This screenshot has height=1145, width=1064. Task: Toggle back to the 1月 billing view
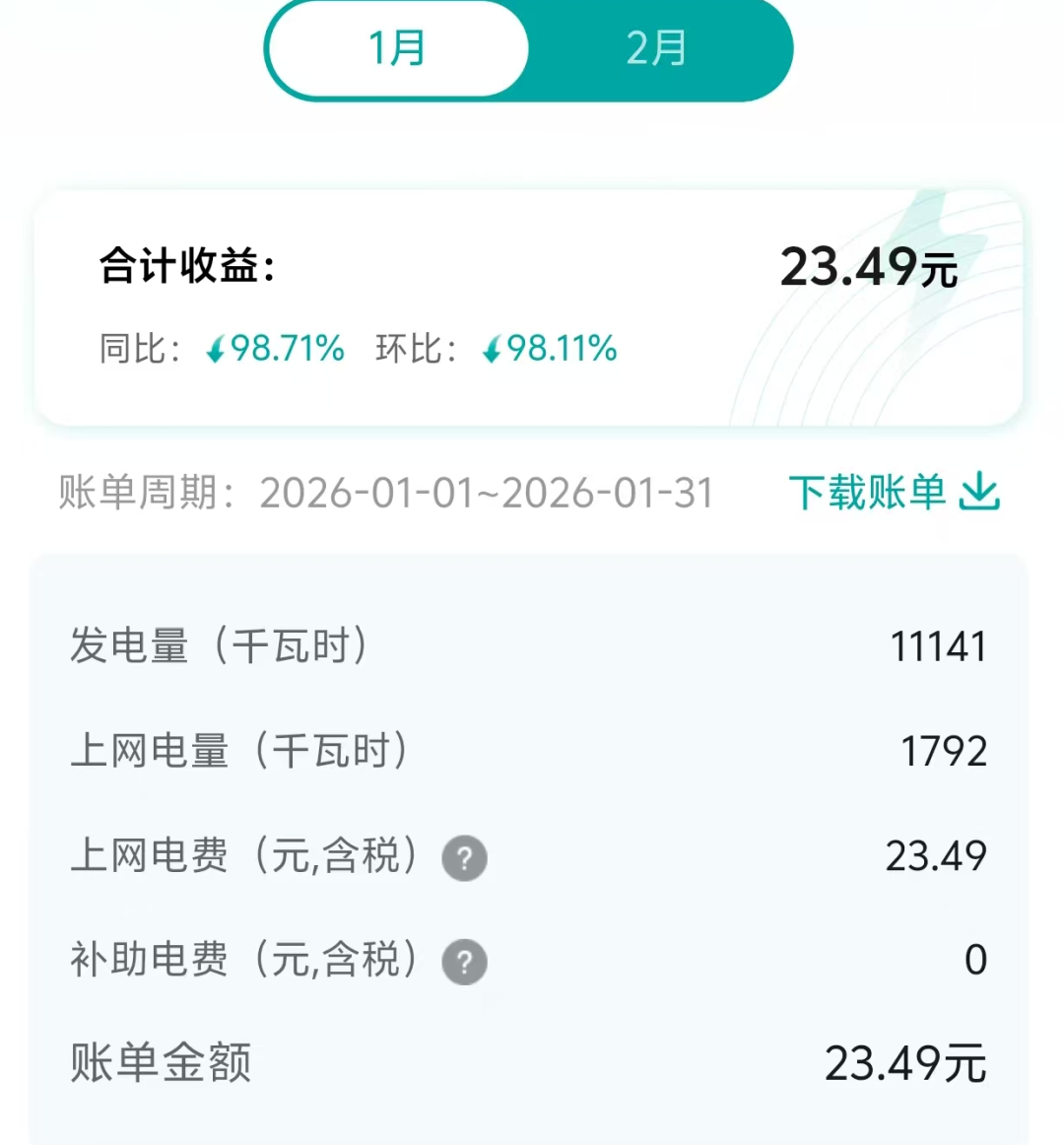(398, 48)
